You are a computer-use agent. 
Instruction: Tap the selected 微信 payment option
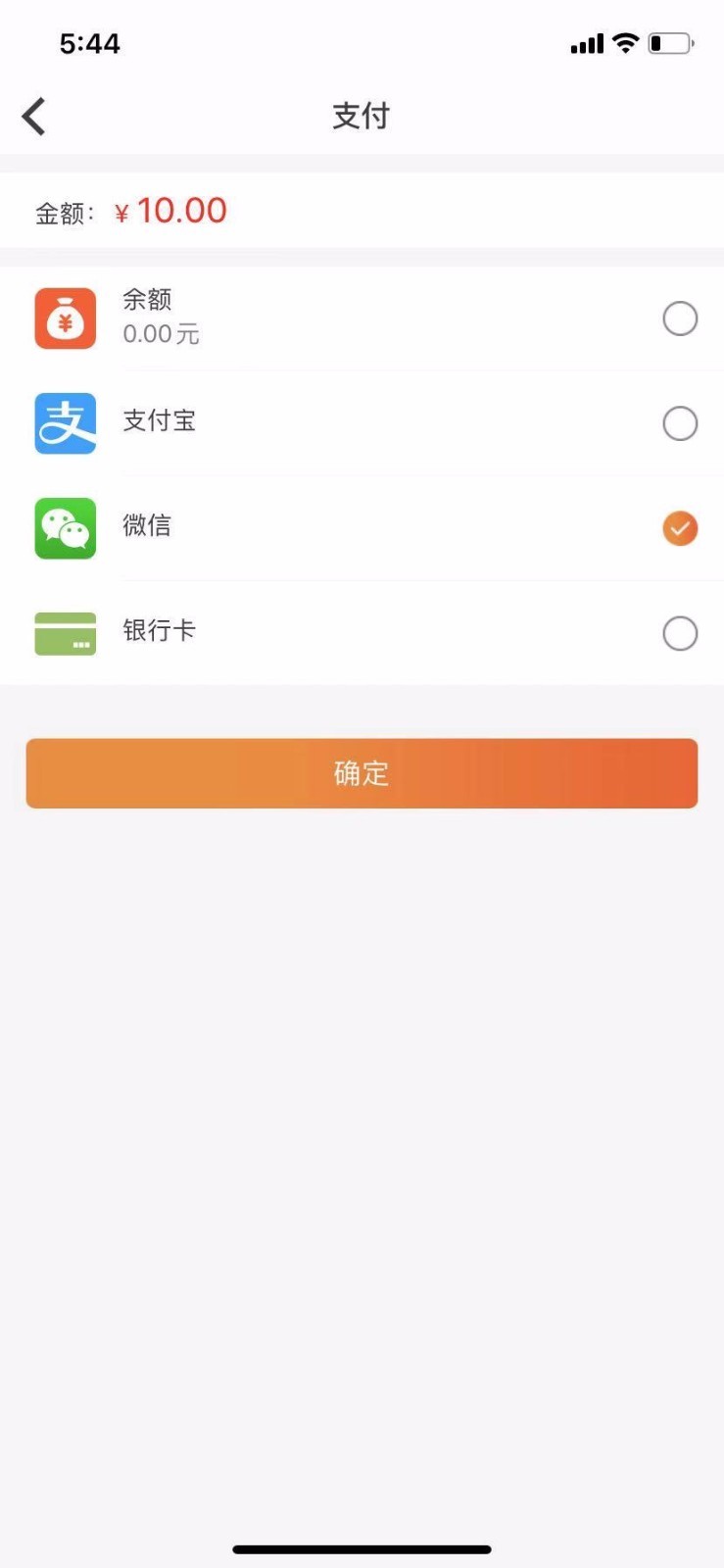[x=680, y=528]
